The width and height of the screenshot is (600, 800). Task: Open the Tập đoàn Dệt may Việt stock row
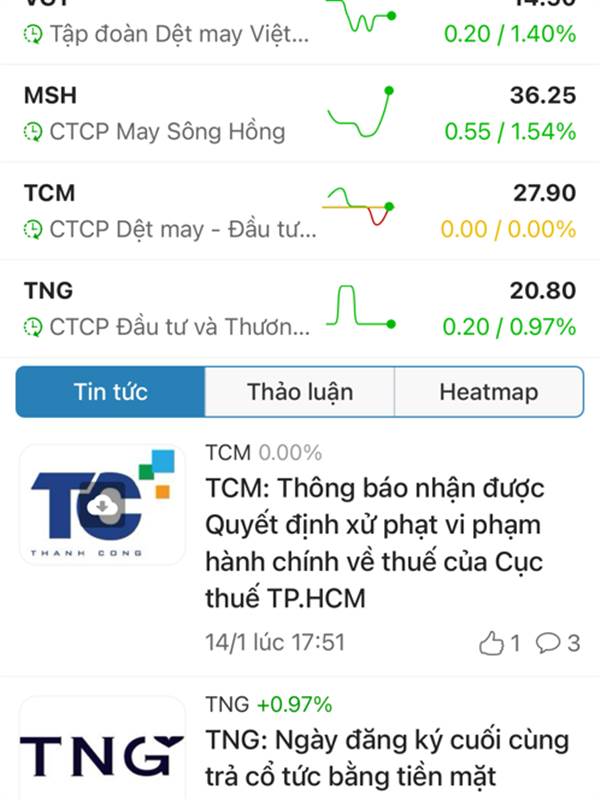300,31
